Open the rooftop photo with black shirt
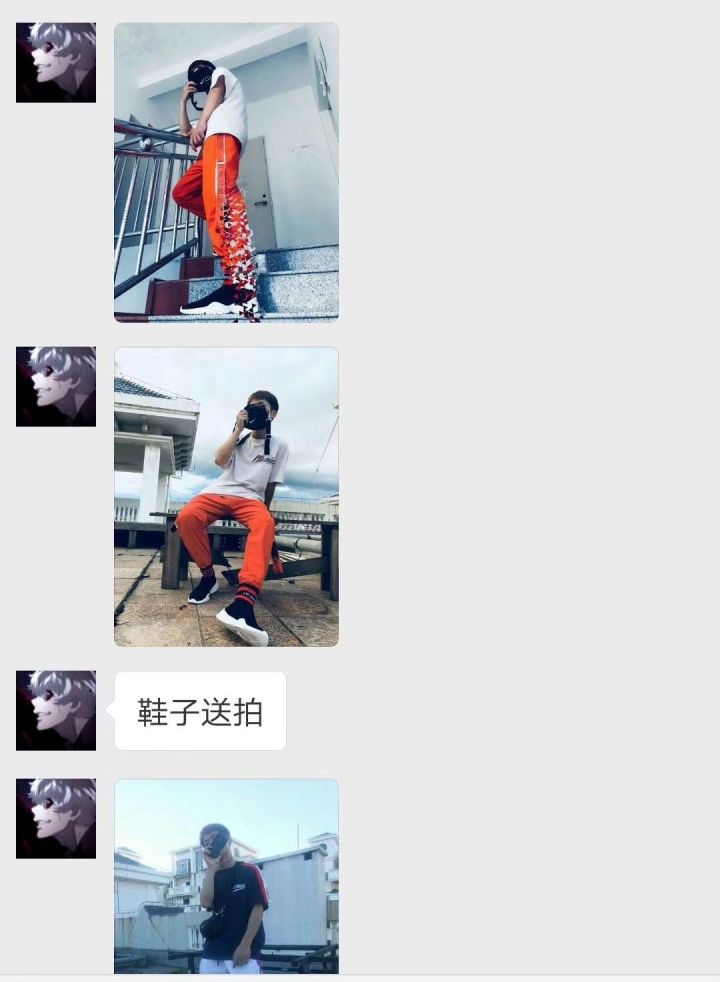This screenshot has width=720, height=982. 226,876
